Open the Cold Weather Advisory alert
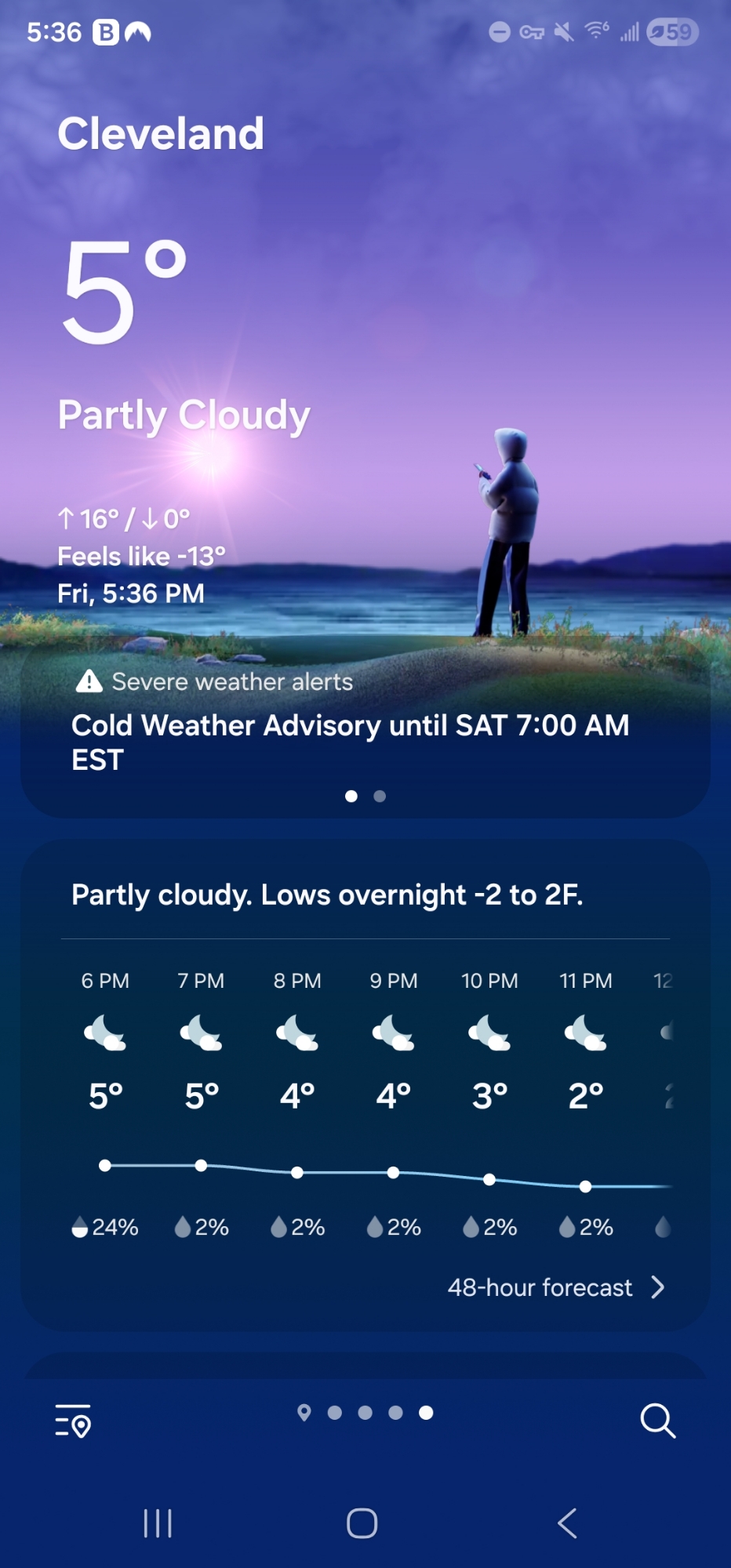The image size is (731, 1568). pyautogui.click(x=350, y=742)
